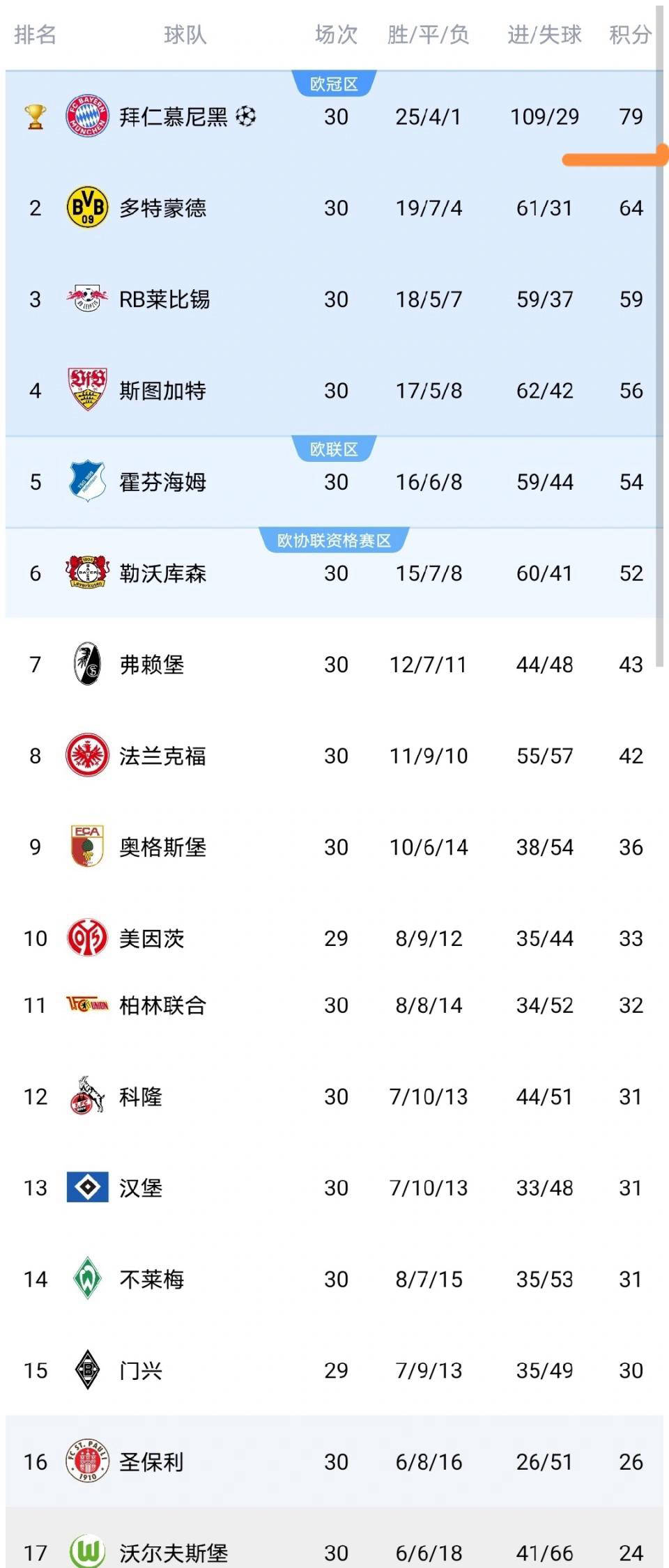669x1568 pixels.
Task: Tap the 柏林联合 team entry
Action: click(162, 1004)
